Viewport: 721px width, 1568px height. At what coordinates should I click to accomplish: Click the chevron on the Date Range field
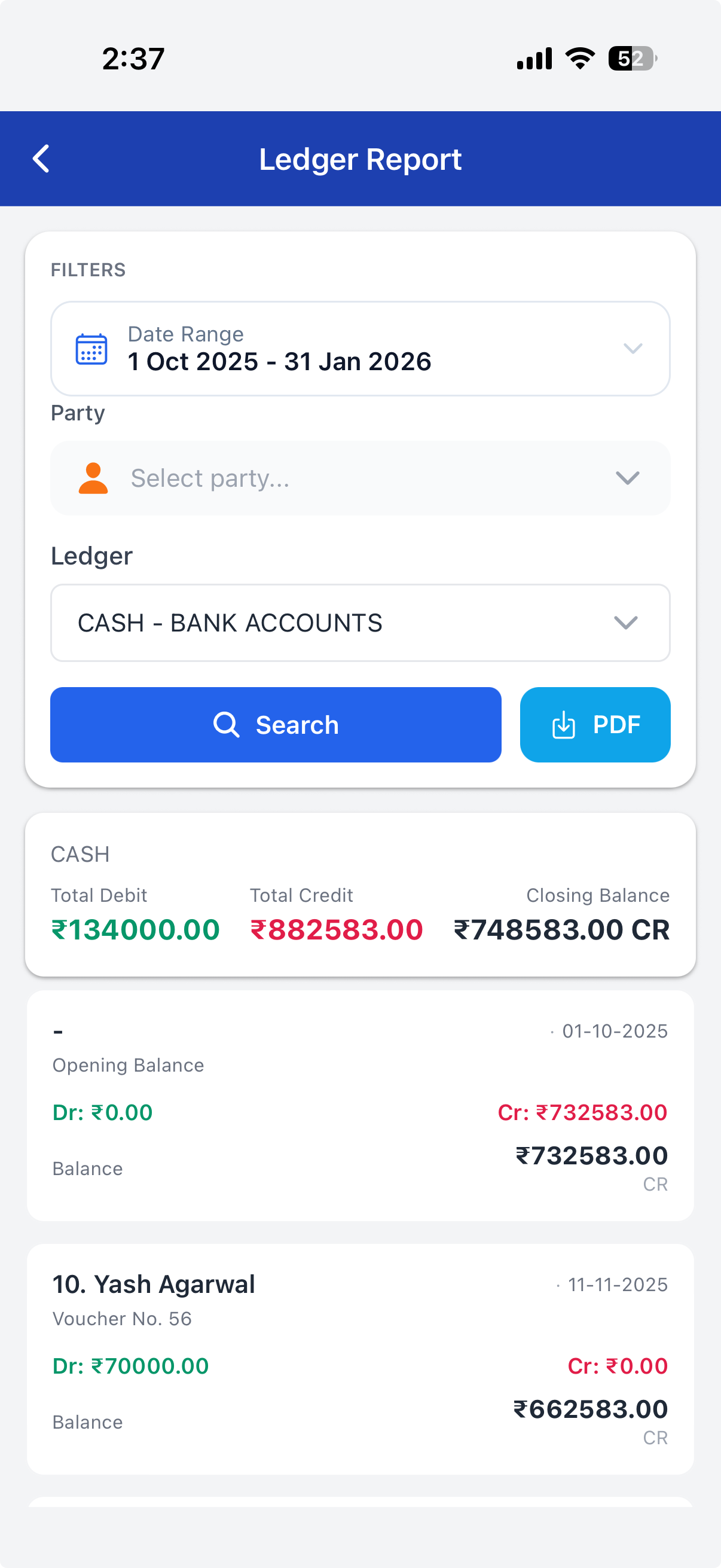[x=633, y=347]
